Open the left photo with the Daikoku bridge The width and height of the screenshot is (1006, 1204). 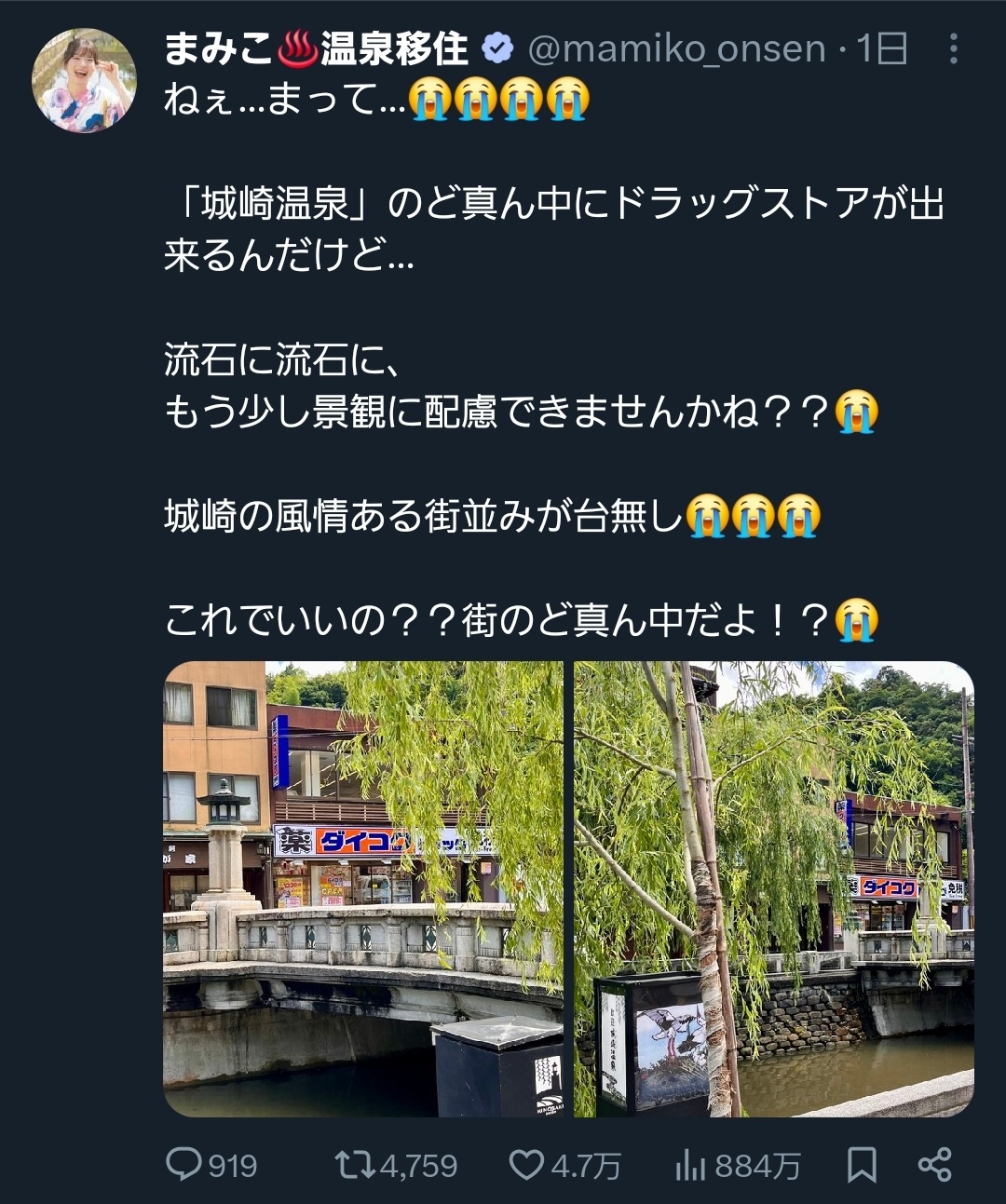point(363,888)
